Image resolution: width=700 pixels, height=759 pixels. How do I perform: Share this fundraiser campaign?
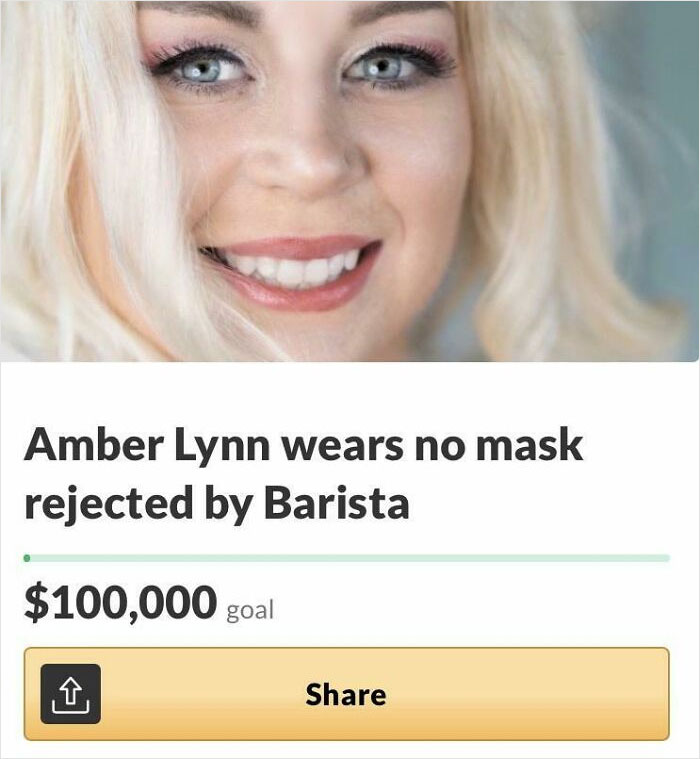point(346,694)
